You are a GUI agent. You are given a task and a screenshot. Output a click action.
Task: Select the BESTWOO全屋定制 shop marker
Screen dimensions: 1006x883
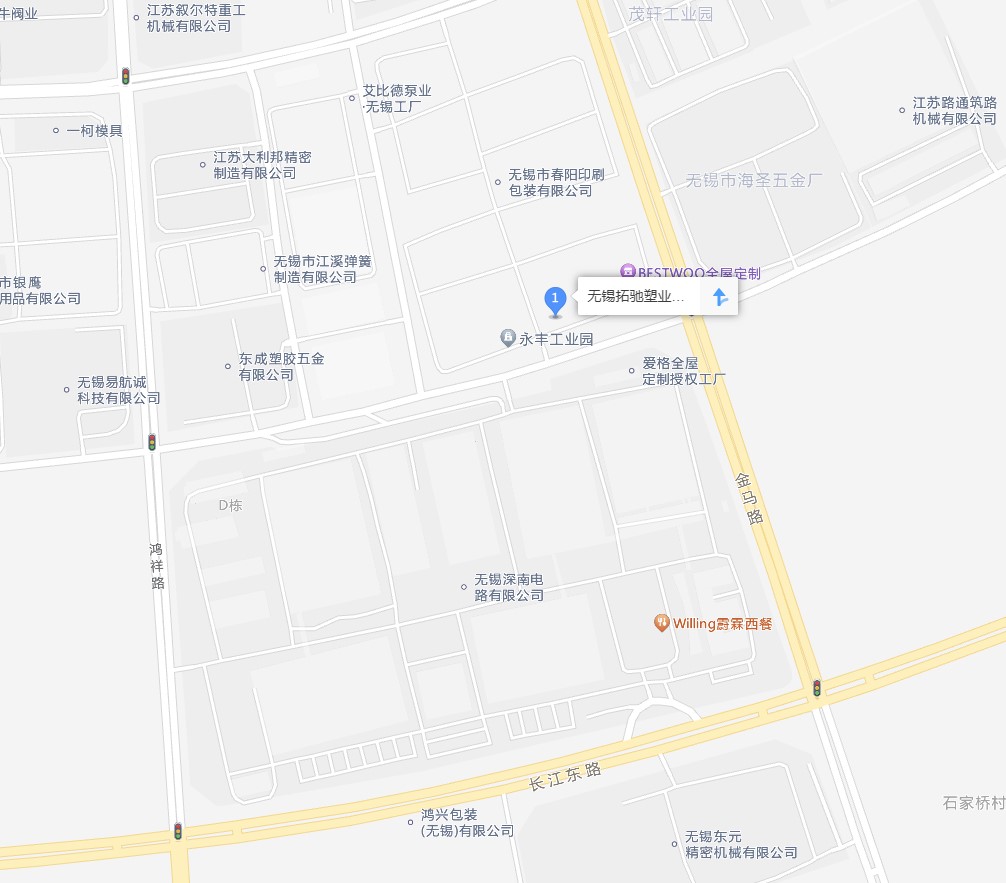pyautogui.click(x=627, y=271)
